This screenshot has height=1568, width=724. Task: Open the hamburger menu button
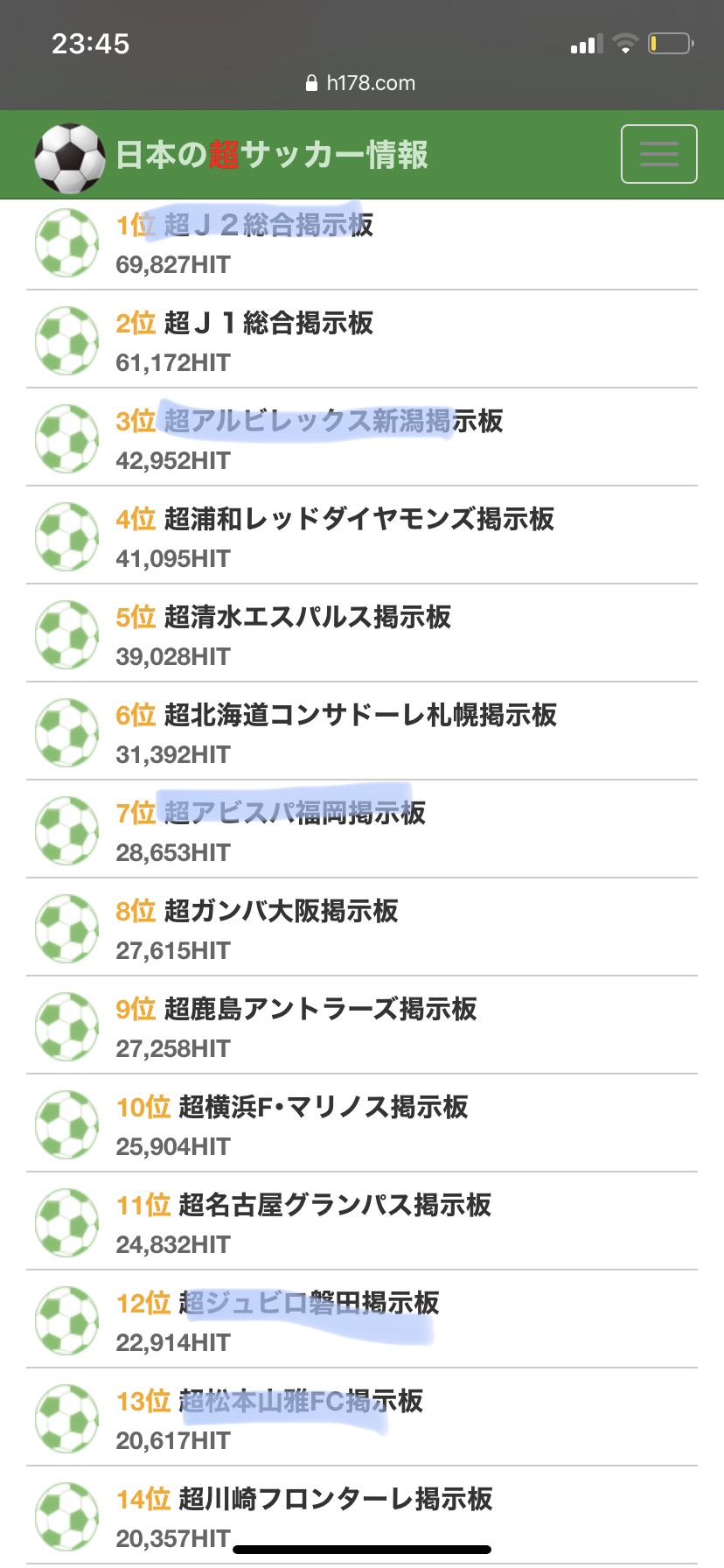(658, 154)
